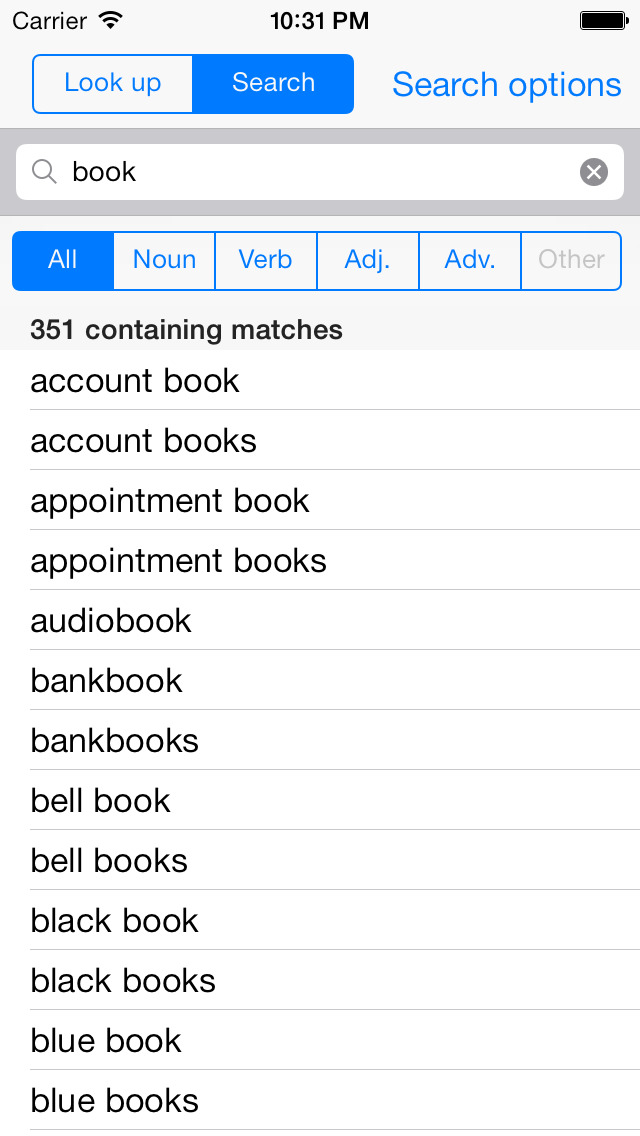The width and height of the screenshot is (640, 1136).
Task: Open the entry account books
Action: [x=320, y=440]
